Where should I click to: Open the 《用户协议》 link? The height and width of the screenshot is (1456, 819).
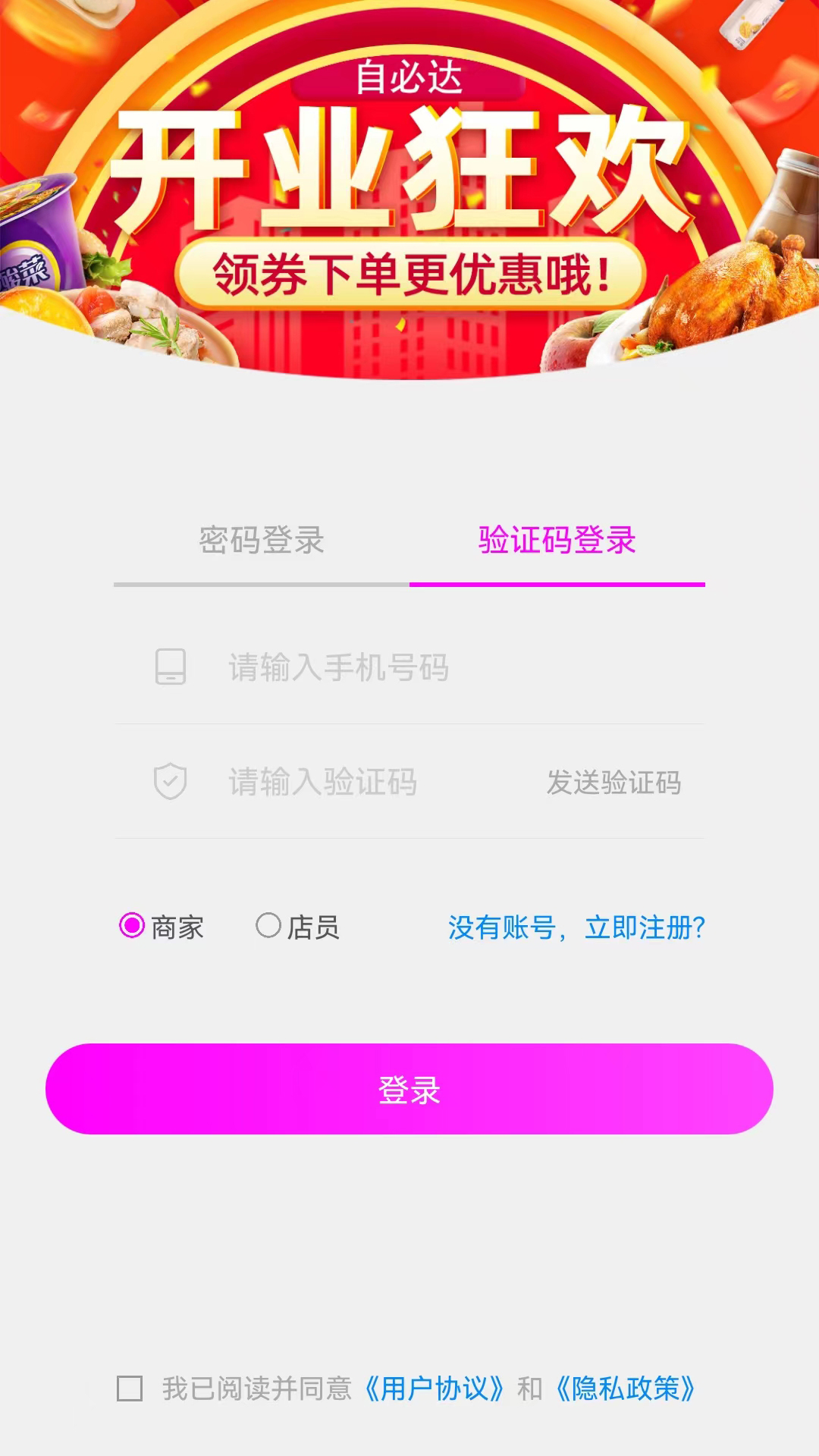coord(434,1389)
